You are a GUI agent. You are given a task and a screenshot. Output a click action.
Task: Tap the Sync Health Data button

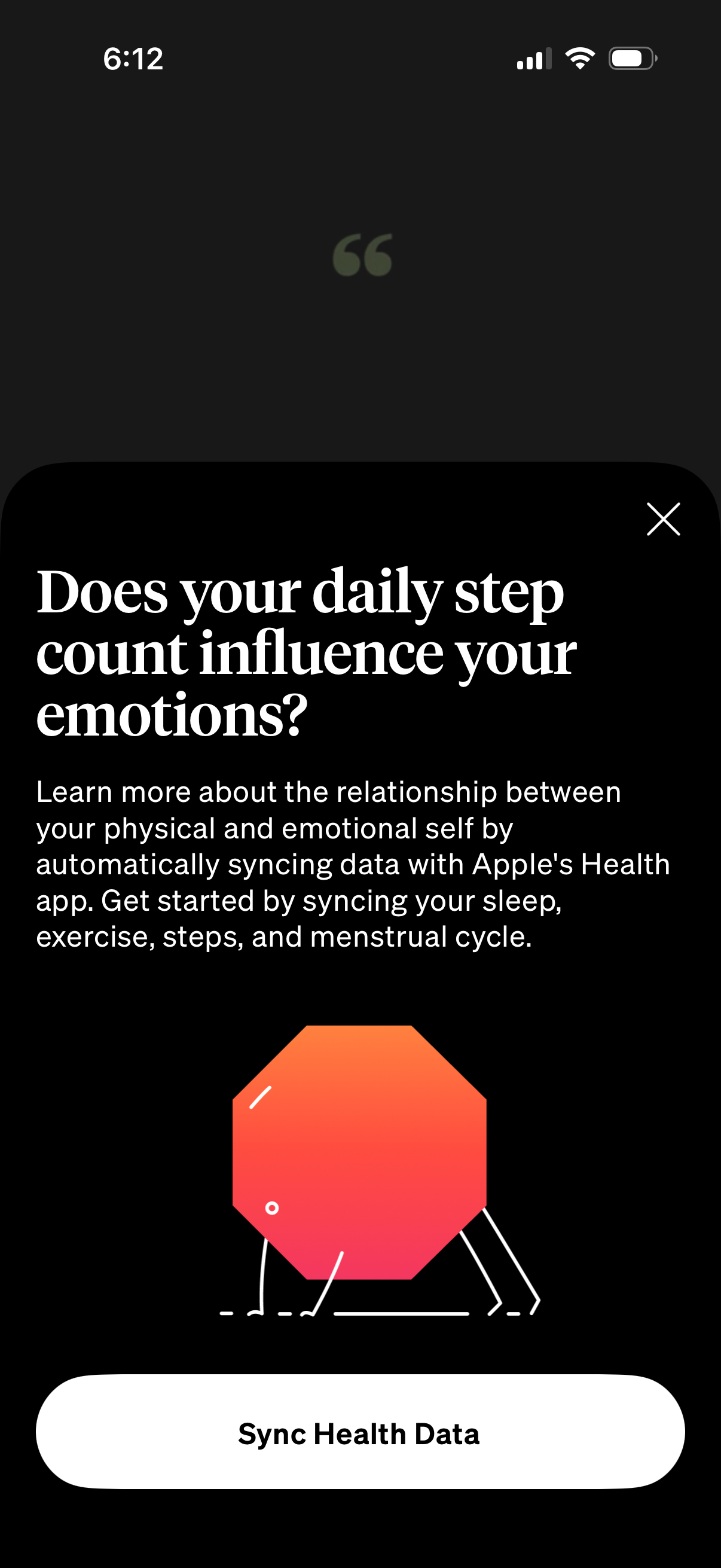pyautogui.click(x=360, y=1433)
